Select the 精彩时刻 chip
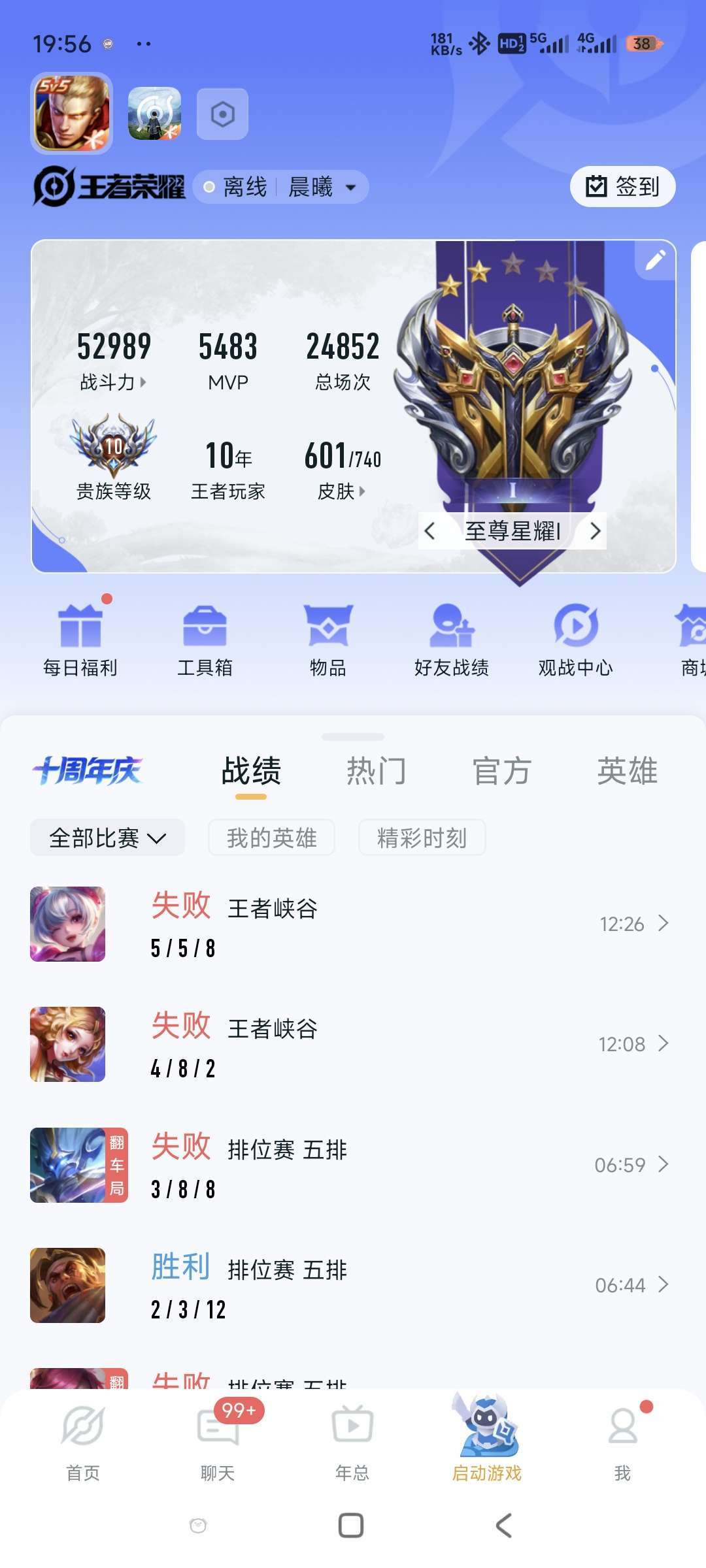The image size is (706, 1568). click(x=422, y=838)
